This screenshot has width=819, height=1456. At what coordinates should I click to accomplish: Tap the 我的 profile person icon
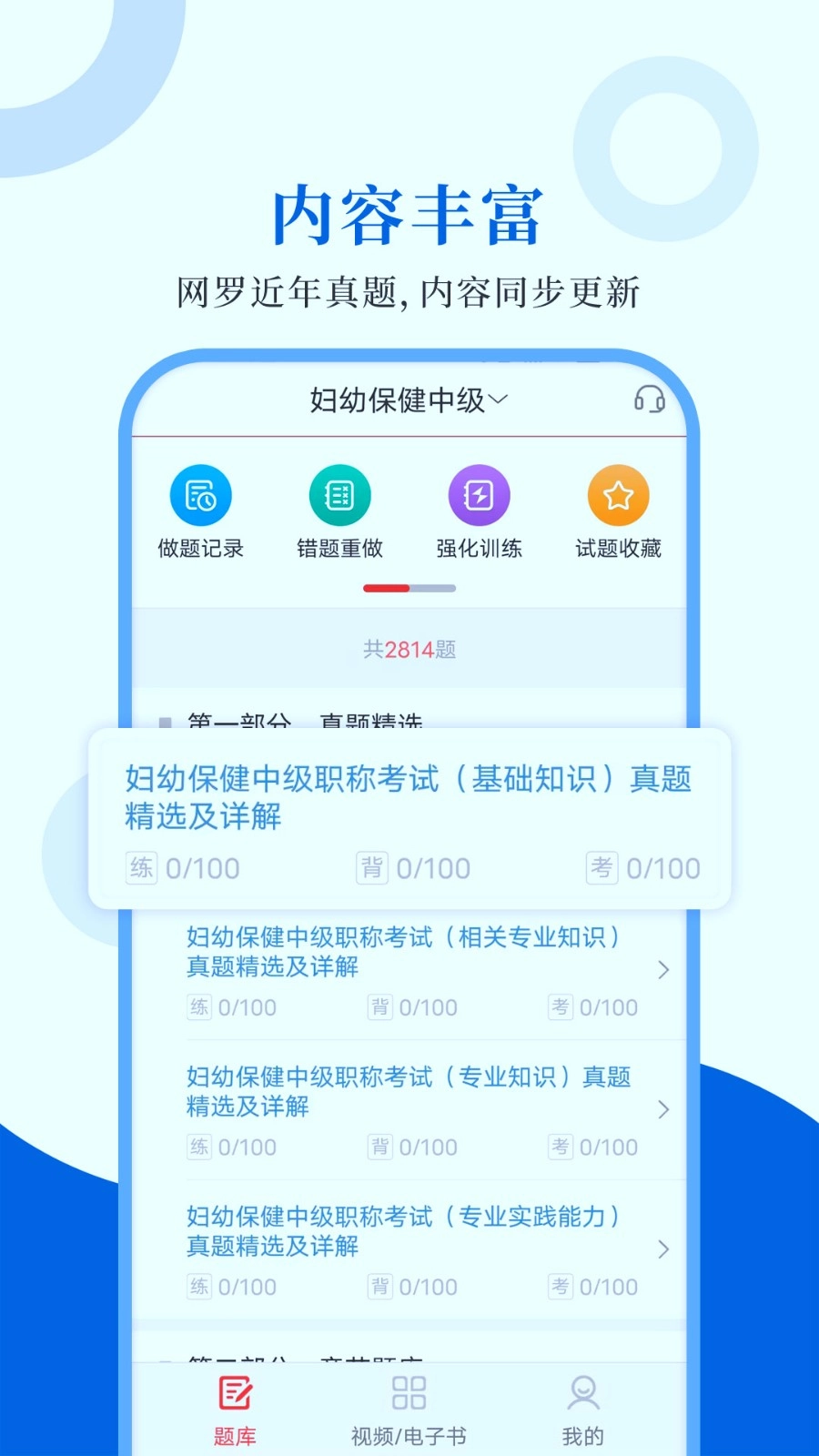tap(582, 1392)
